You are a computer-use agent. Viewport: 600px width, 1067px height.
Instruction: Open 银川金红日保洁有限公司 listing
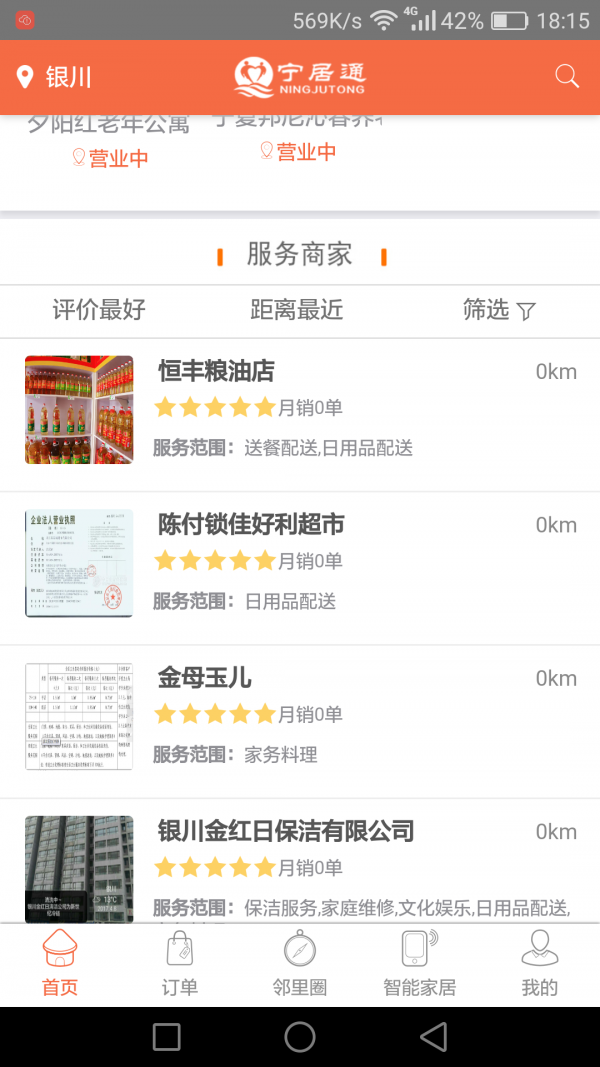click(286, 831)
